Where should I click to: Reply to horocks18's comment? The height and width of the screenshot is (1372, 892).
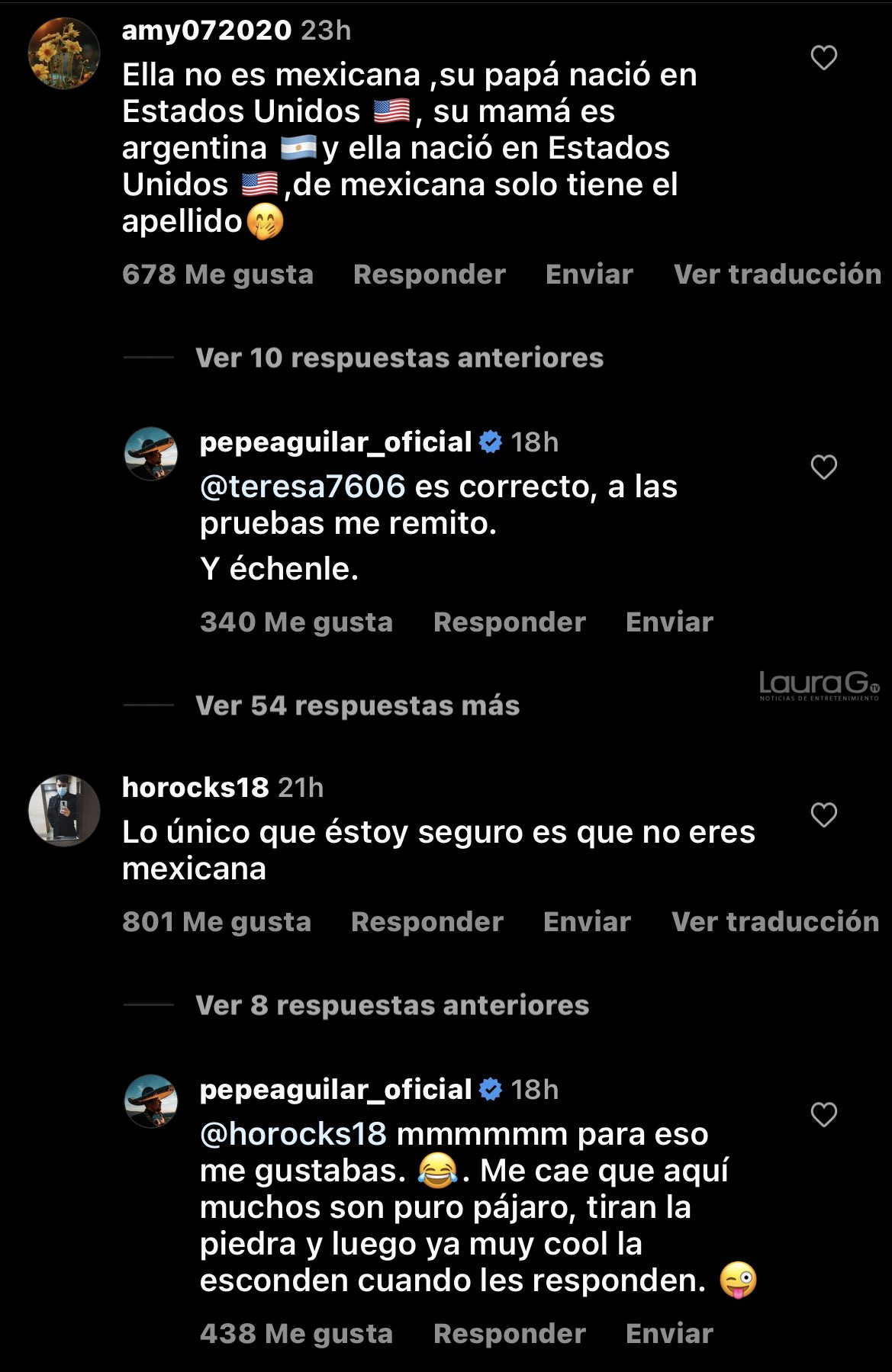pyautogui.click(x=427, y=922)
